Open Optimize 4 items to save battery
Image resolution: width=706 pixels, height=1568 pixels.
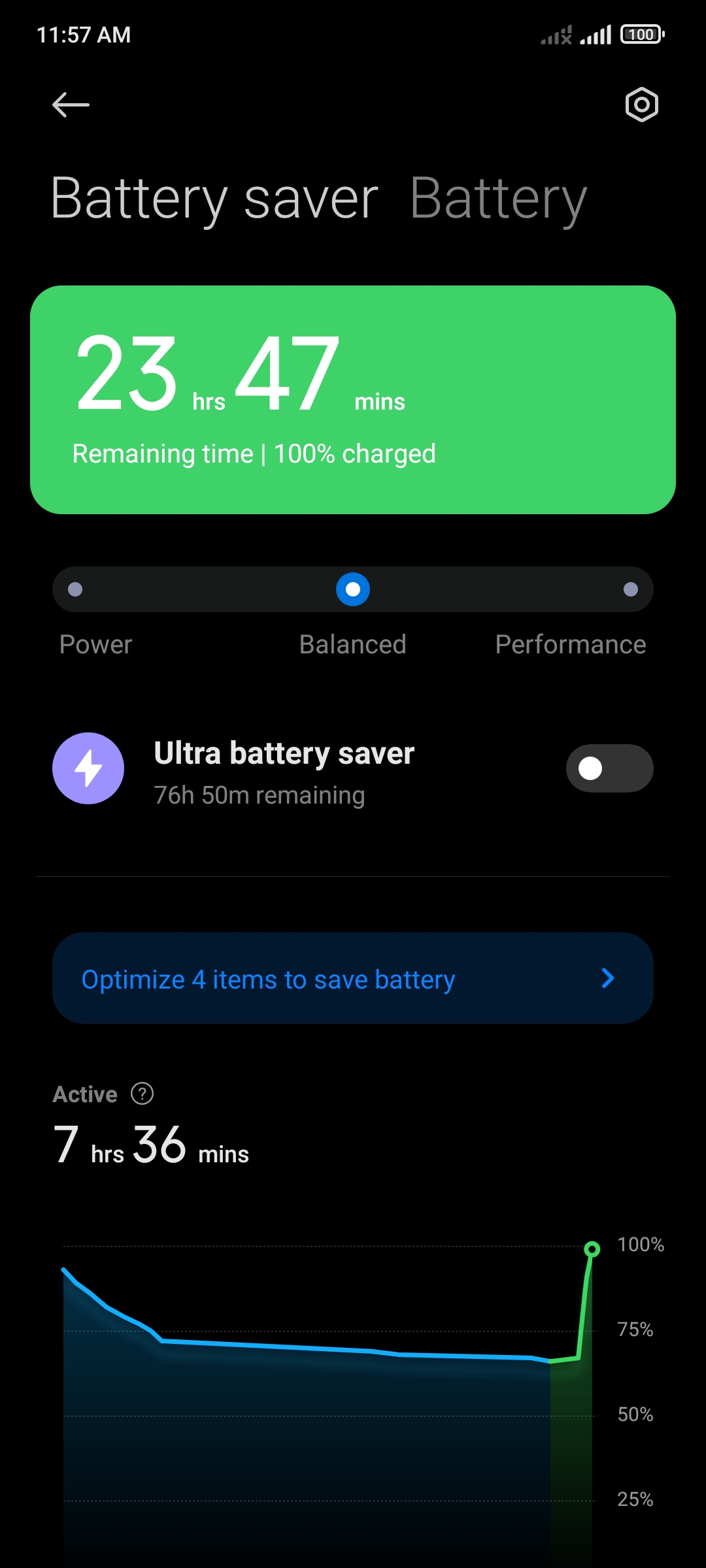353,978
